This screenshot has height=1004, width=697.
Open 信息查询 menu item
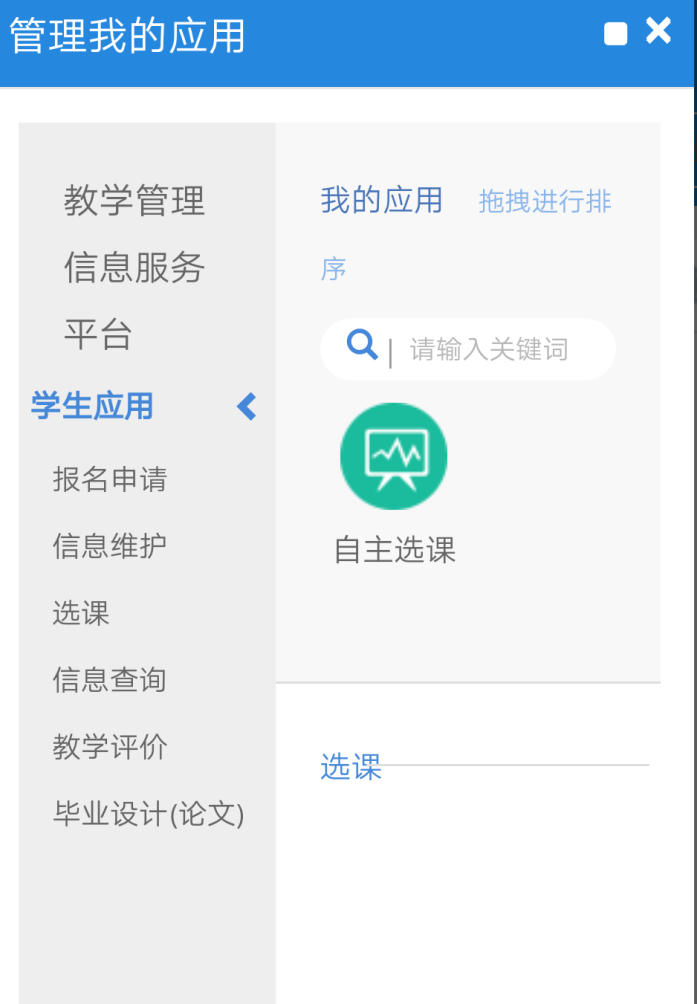[110, 680]
